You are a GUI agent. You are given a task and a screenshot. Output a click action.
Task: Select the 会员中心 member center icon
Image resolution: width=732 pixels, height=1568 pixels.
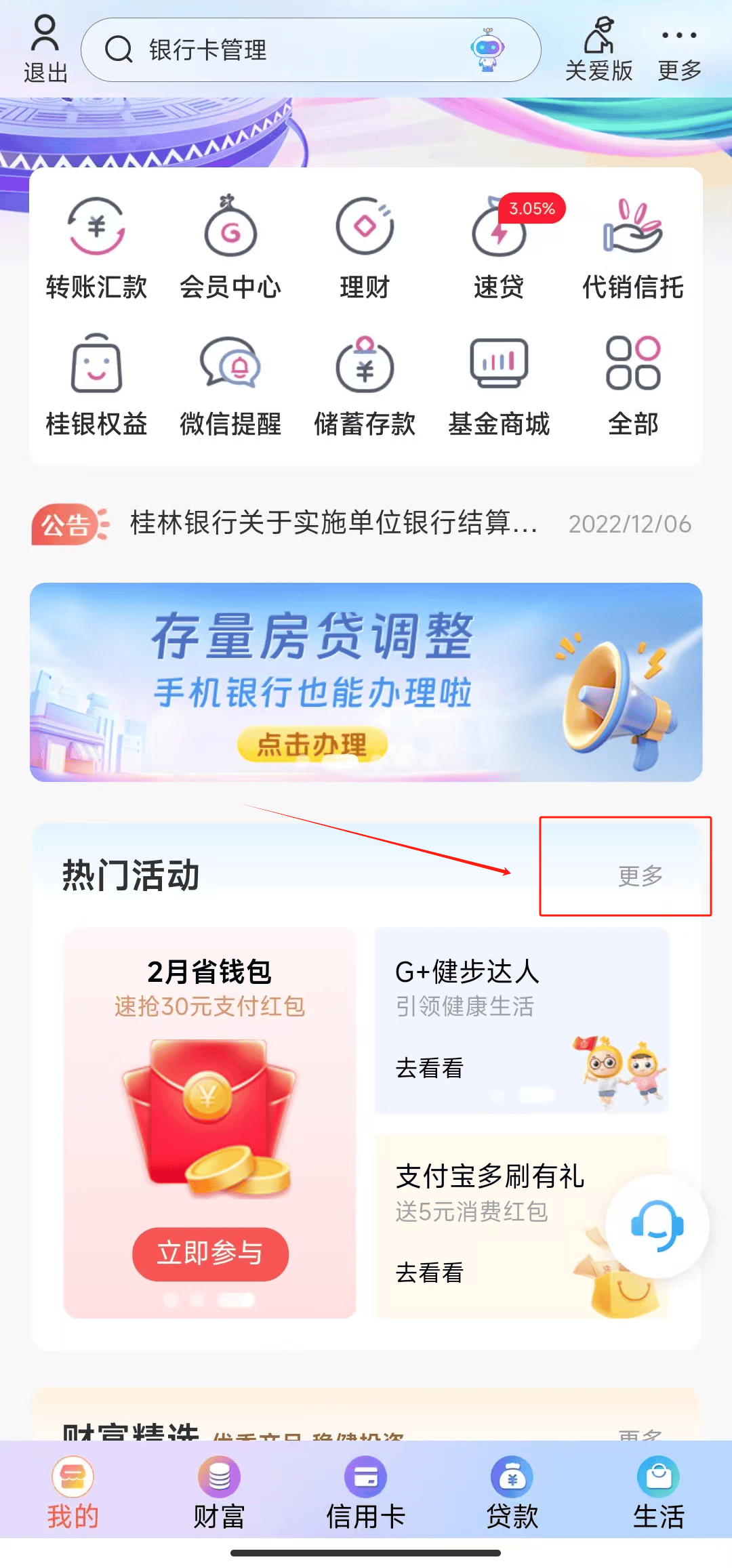pos(230,247)
